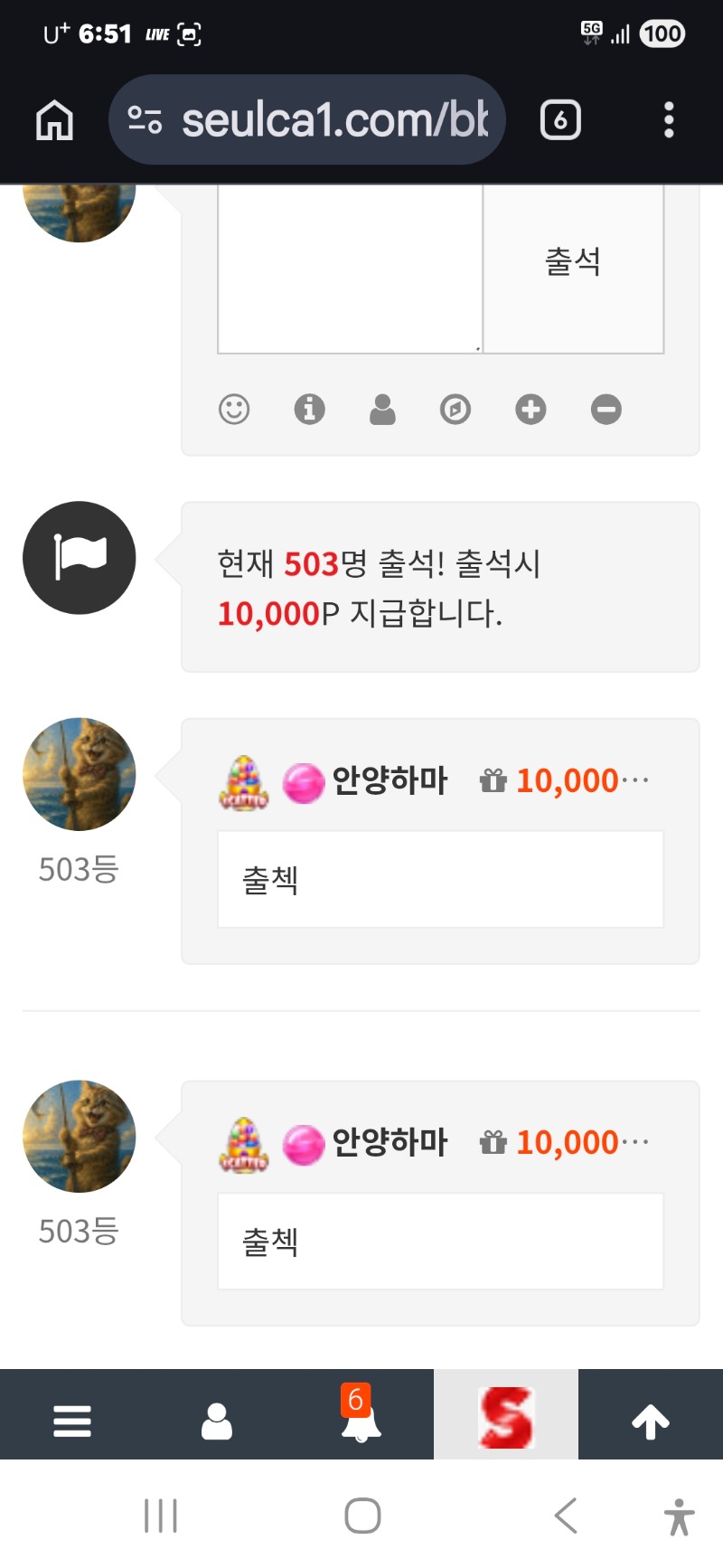Go back with the system back button

567,1516
